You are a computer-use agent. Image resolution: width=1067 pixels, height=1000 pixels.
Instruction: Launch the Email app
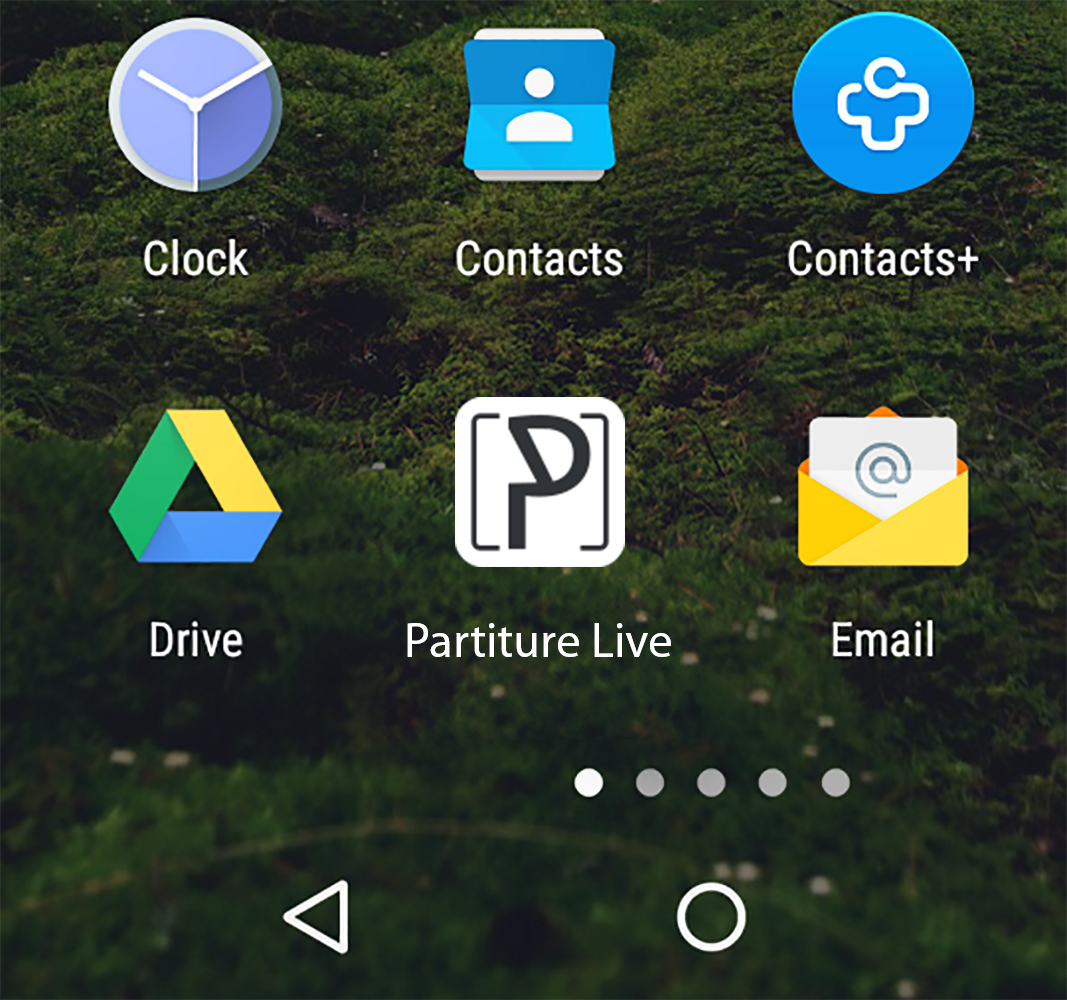(882, 487)
